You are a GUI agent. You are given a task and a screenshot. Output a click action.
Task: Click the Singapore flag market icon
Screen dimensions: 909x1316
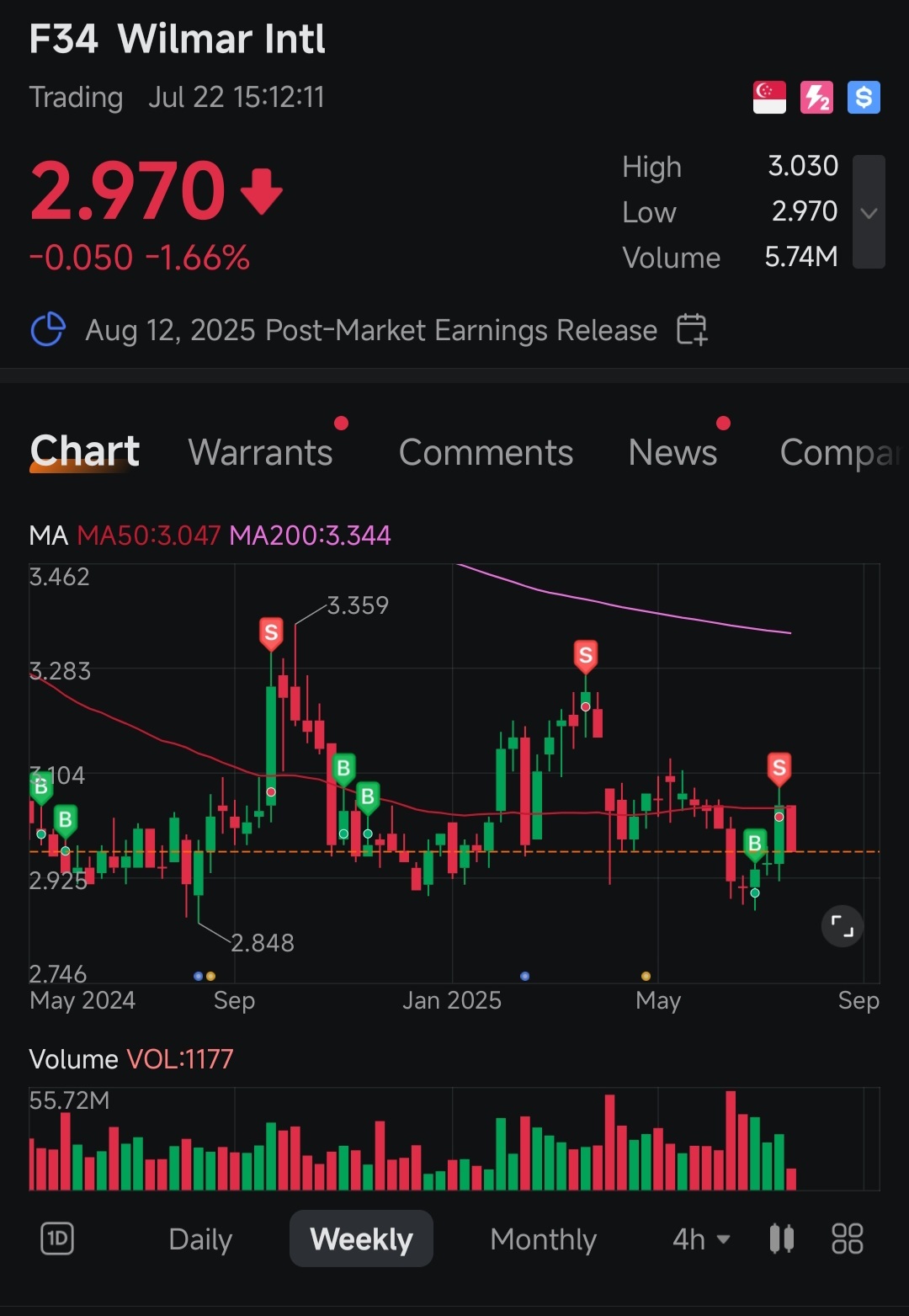pos(768,98)
